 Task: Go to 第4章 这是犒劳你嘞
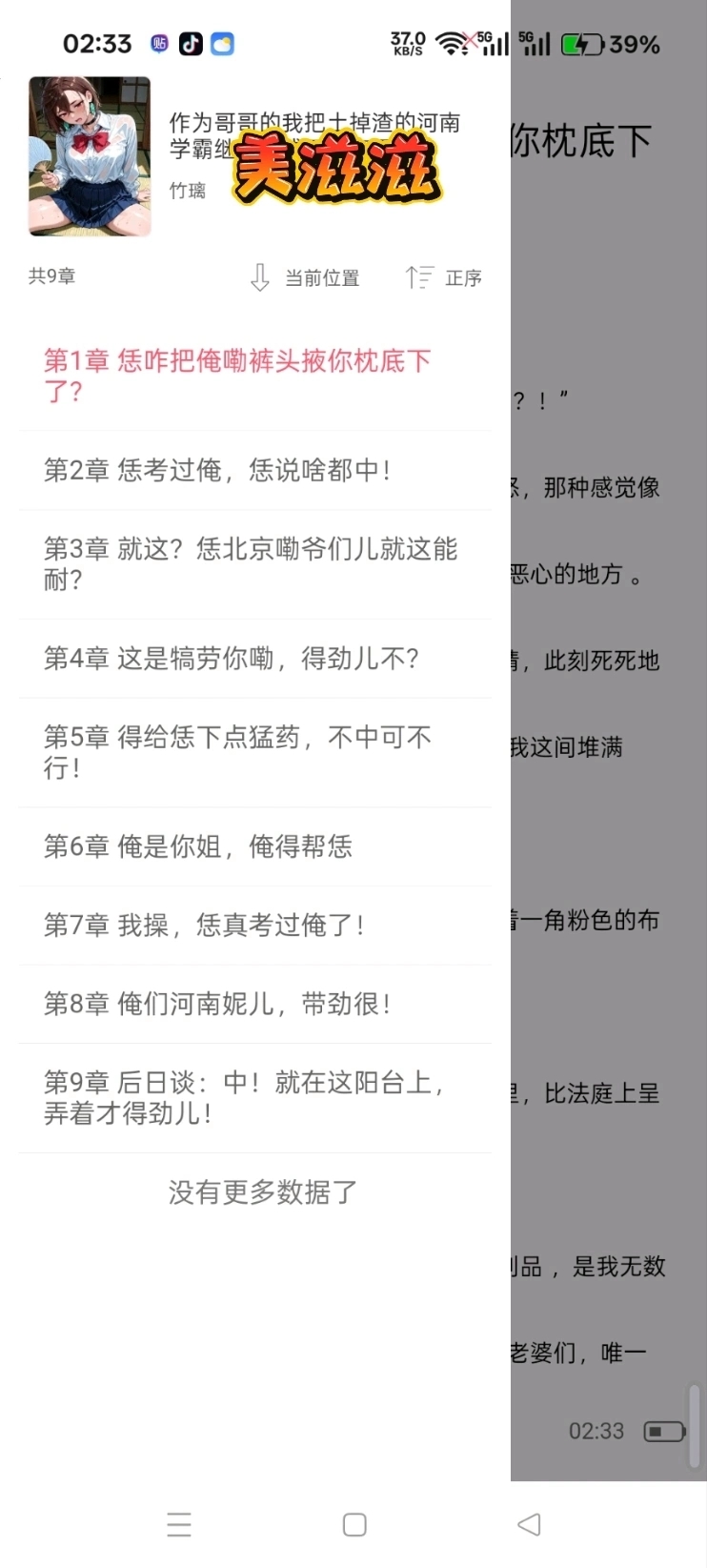coord(255,659)
